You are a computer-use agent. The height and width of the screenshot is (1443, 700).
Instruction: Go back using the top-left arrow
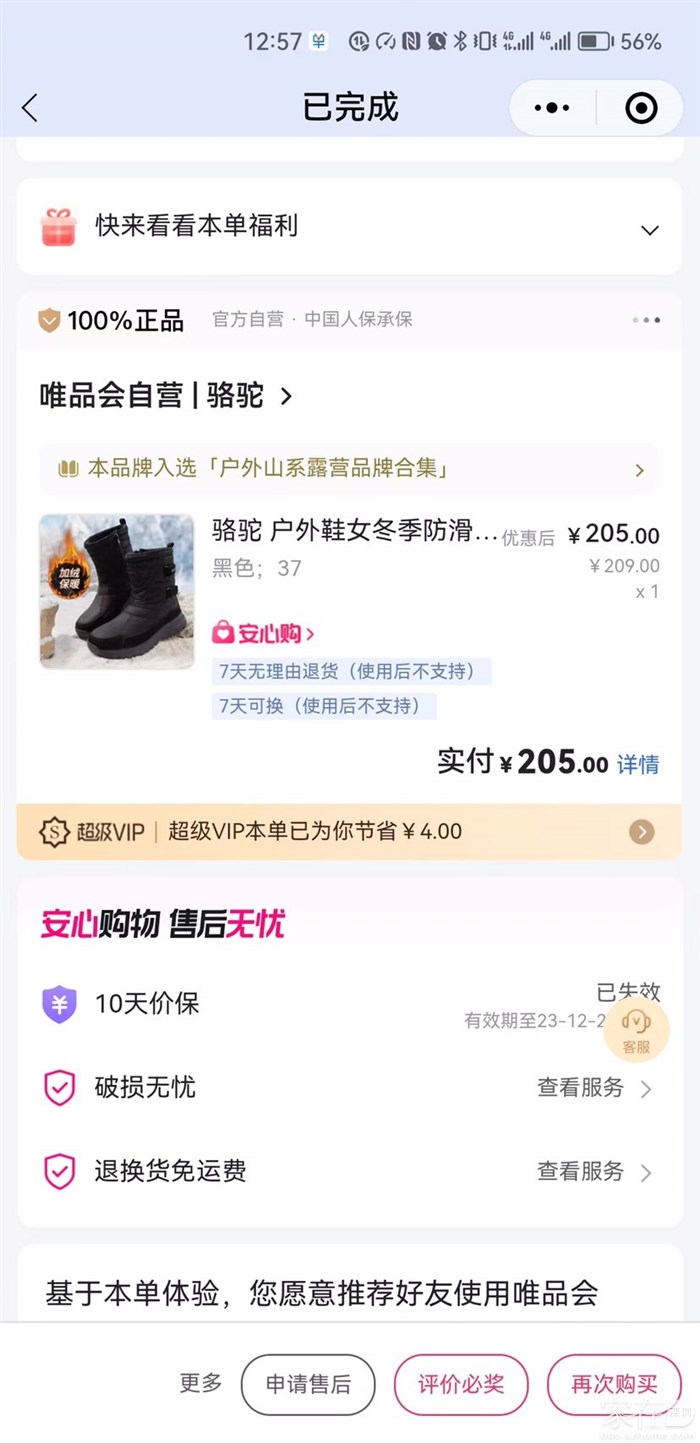pyautogui.click(x=30, y=108)
